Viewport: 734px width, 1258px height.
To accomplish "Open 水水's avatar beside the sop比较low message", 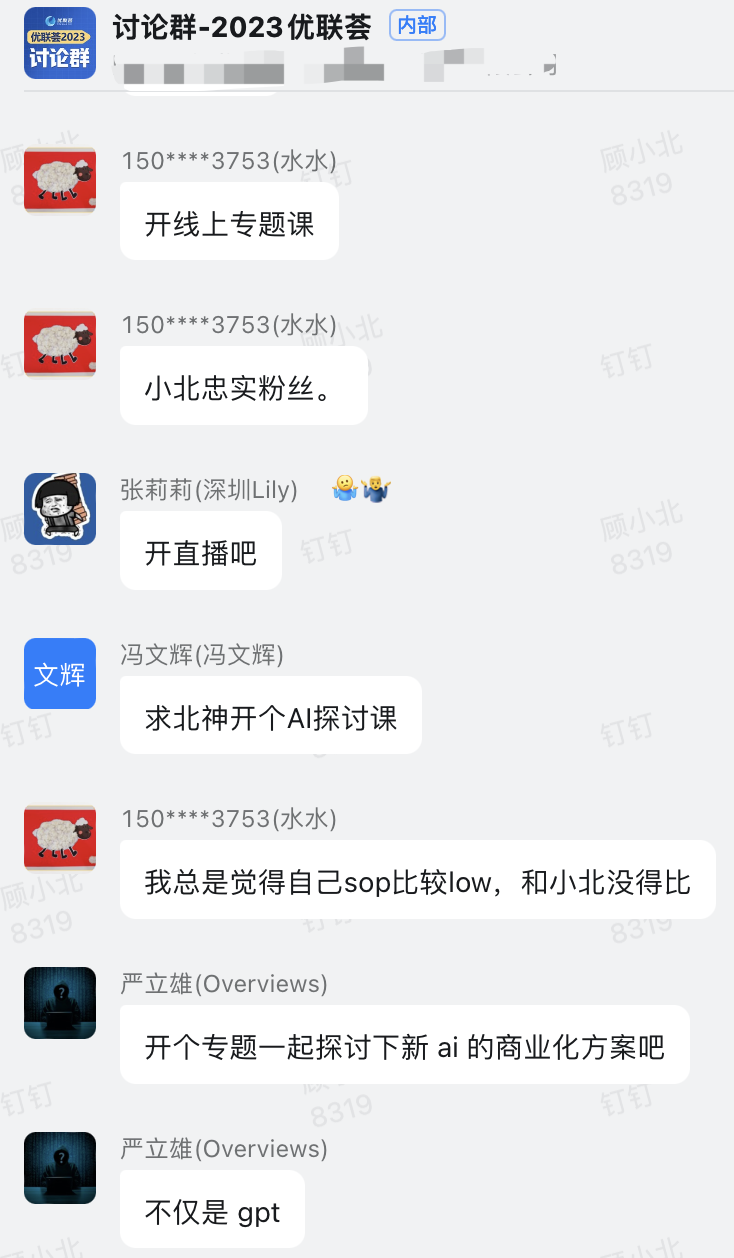I will click(x=60, y=838).
